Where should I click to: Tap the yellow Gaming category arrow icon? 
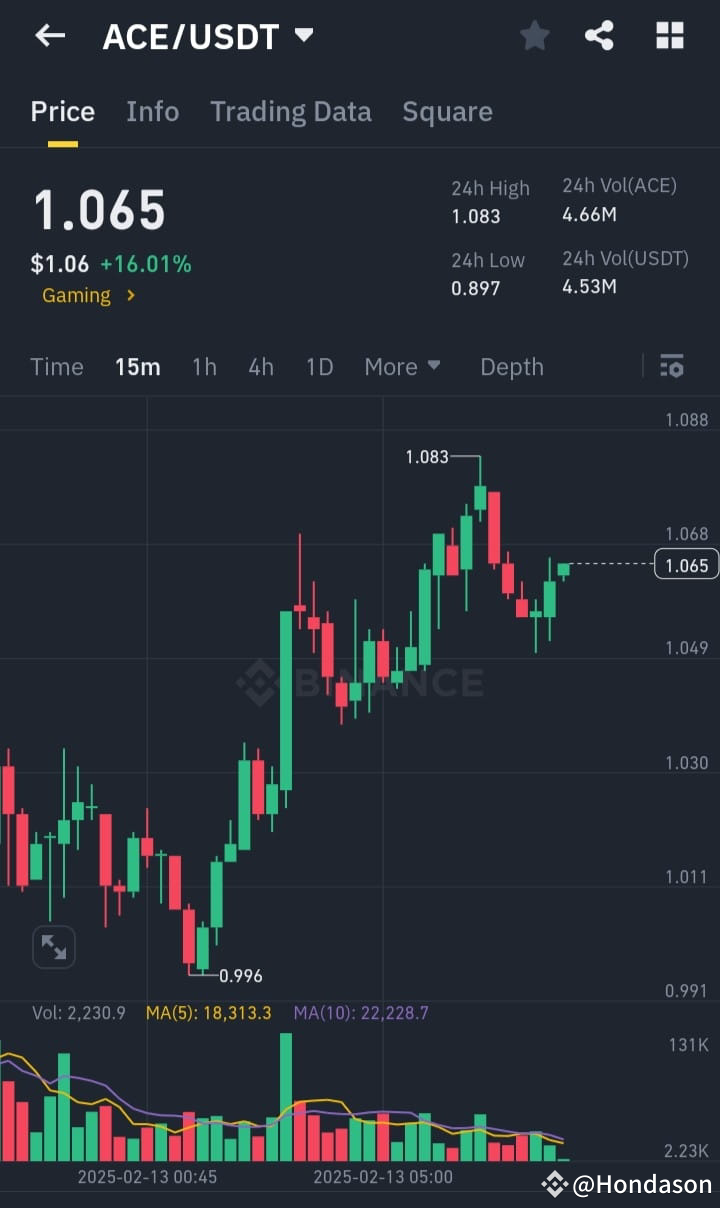click(128, 295)
